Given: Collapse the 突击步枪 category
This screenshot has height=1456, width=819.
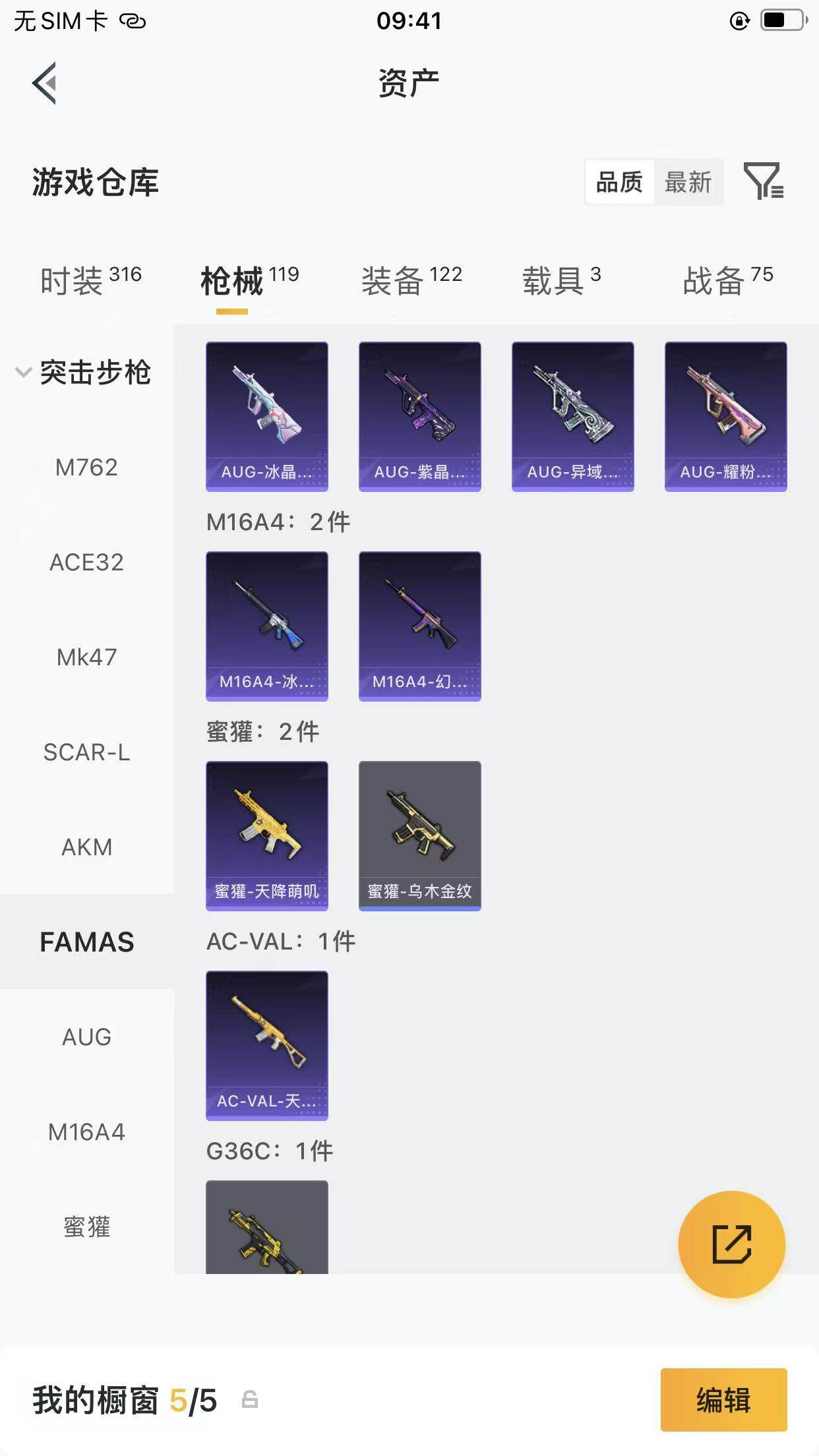Looking at the screenshot, I should (x=83, y=373).
